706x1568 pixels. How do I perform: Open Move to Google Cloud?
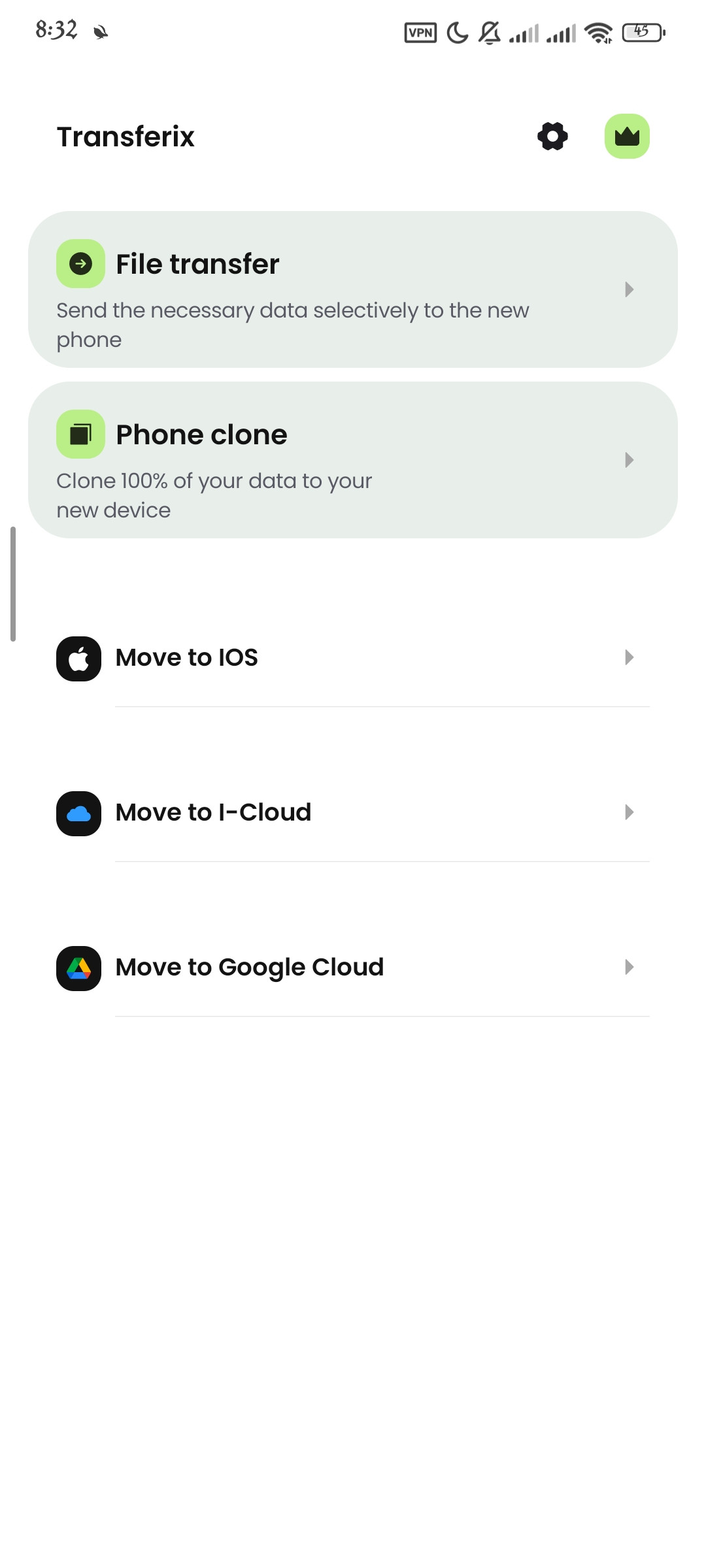point(353,968)
